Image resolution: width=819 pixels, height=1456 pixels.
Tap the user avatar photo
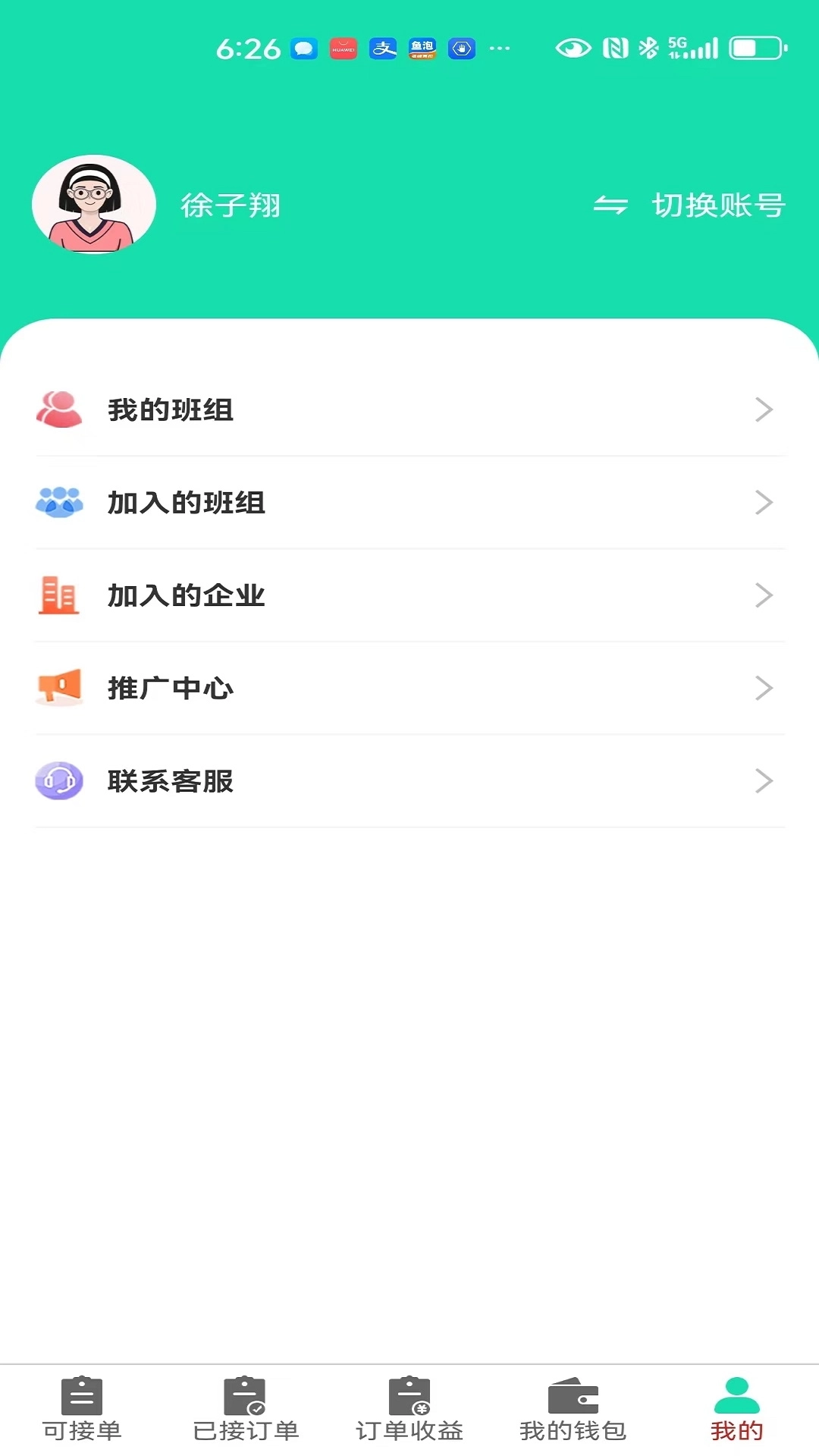(x=93, y=203)
